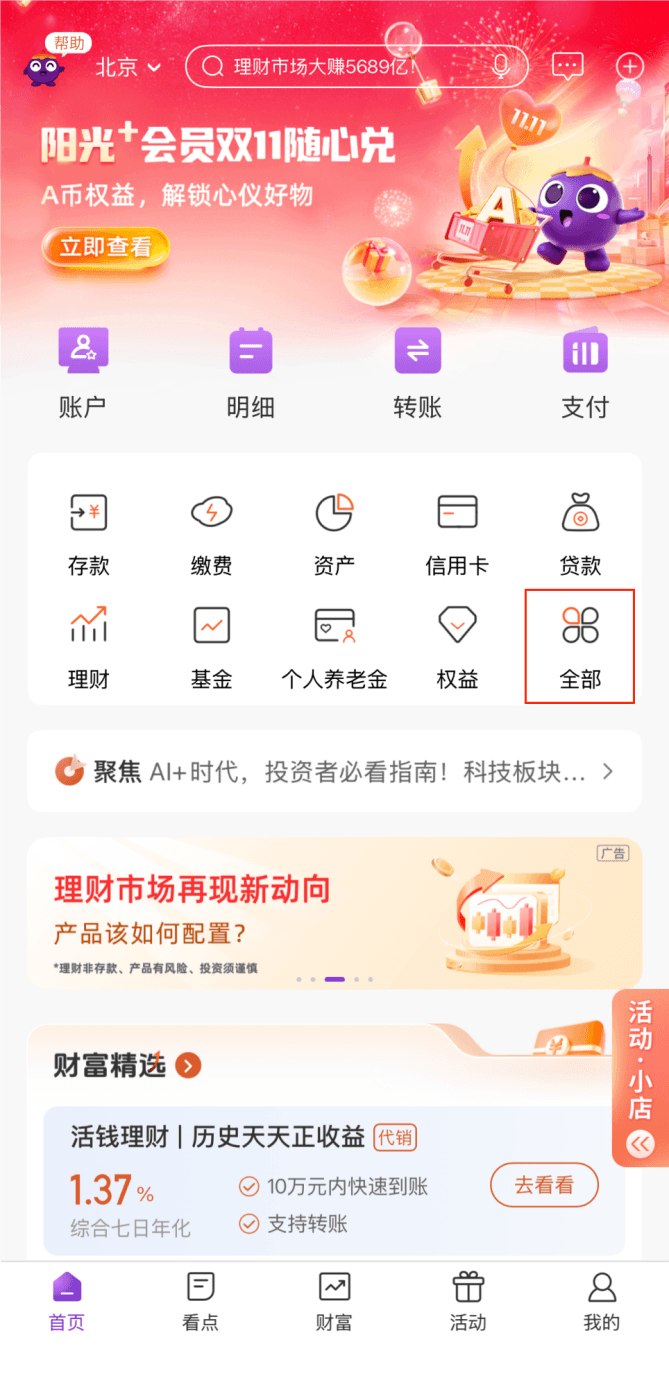Switch to the 我的 tab
The height and width of the screenshot is (1387, 669).
tap(602, 1300)
